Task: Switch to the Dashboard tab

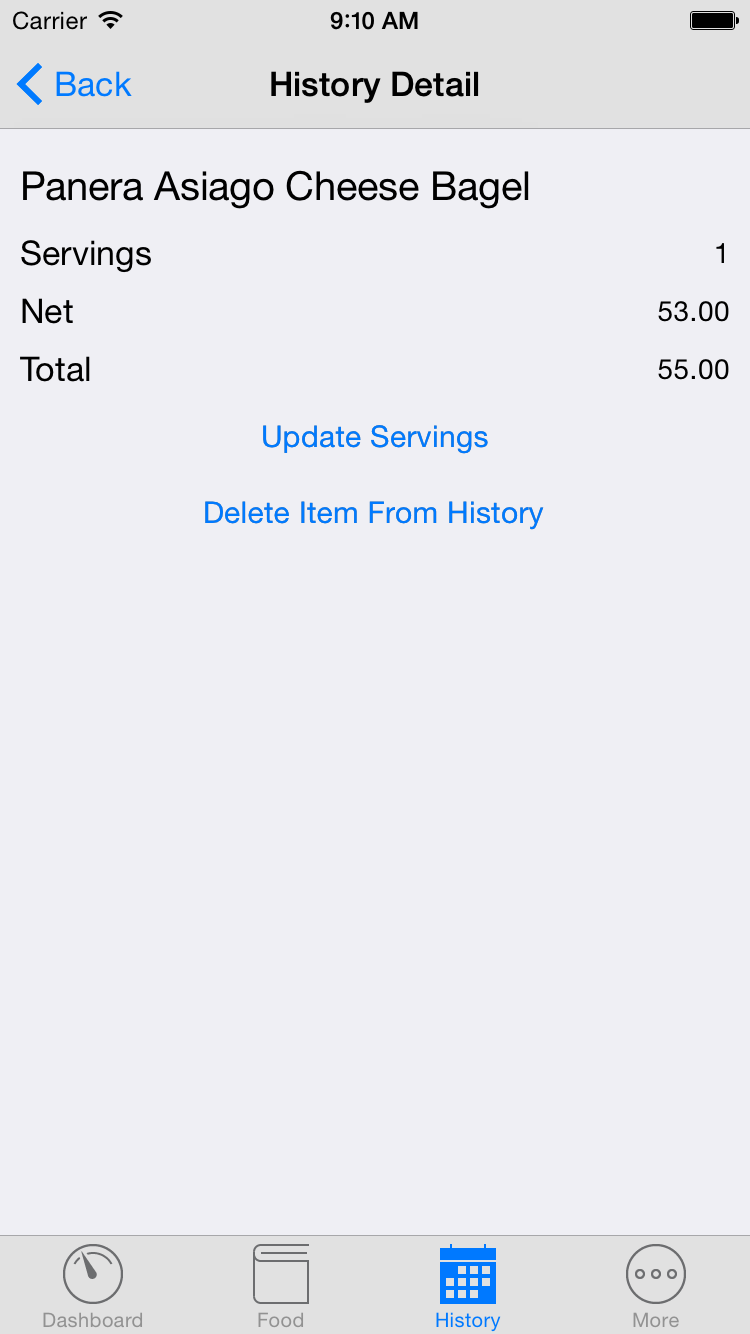Action: pos(93,1287)
